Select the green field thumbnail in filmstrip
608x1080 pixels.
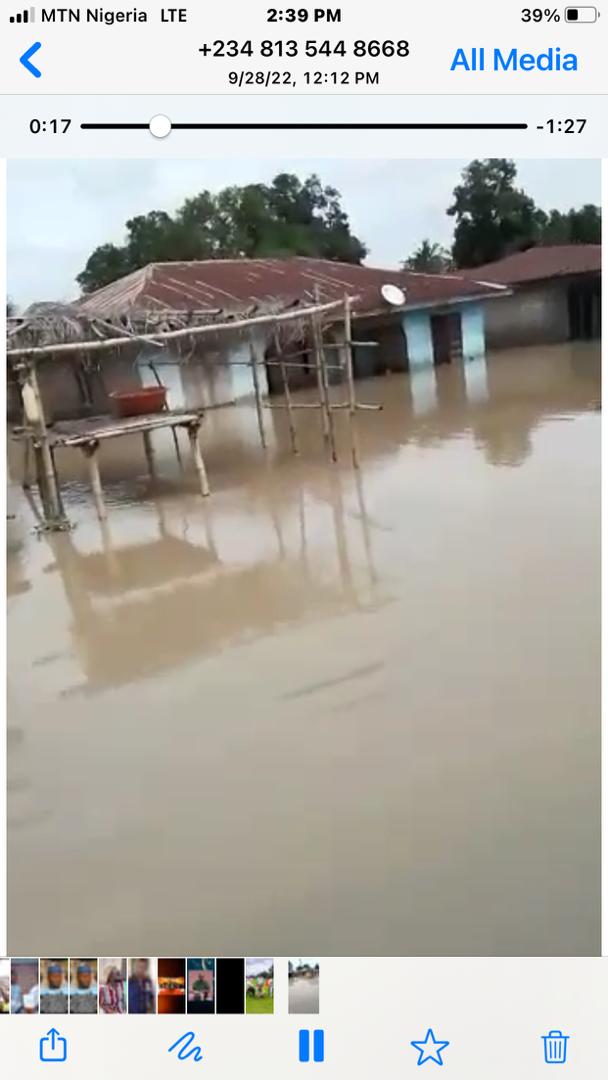(x=259, y=986)
